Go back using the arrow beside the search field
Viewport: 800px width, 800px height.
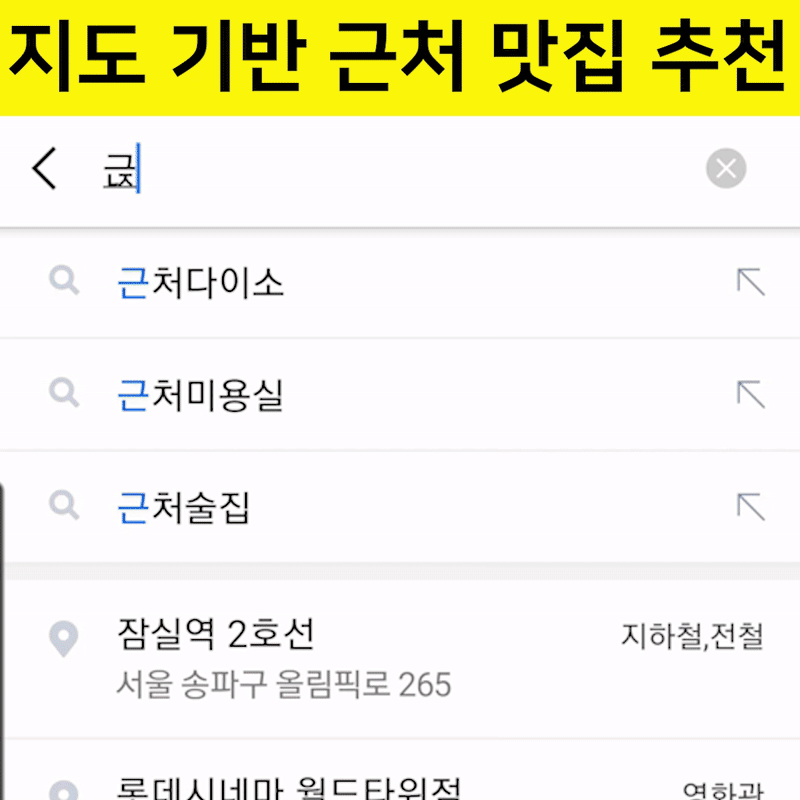pos(45,169)
